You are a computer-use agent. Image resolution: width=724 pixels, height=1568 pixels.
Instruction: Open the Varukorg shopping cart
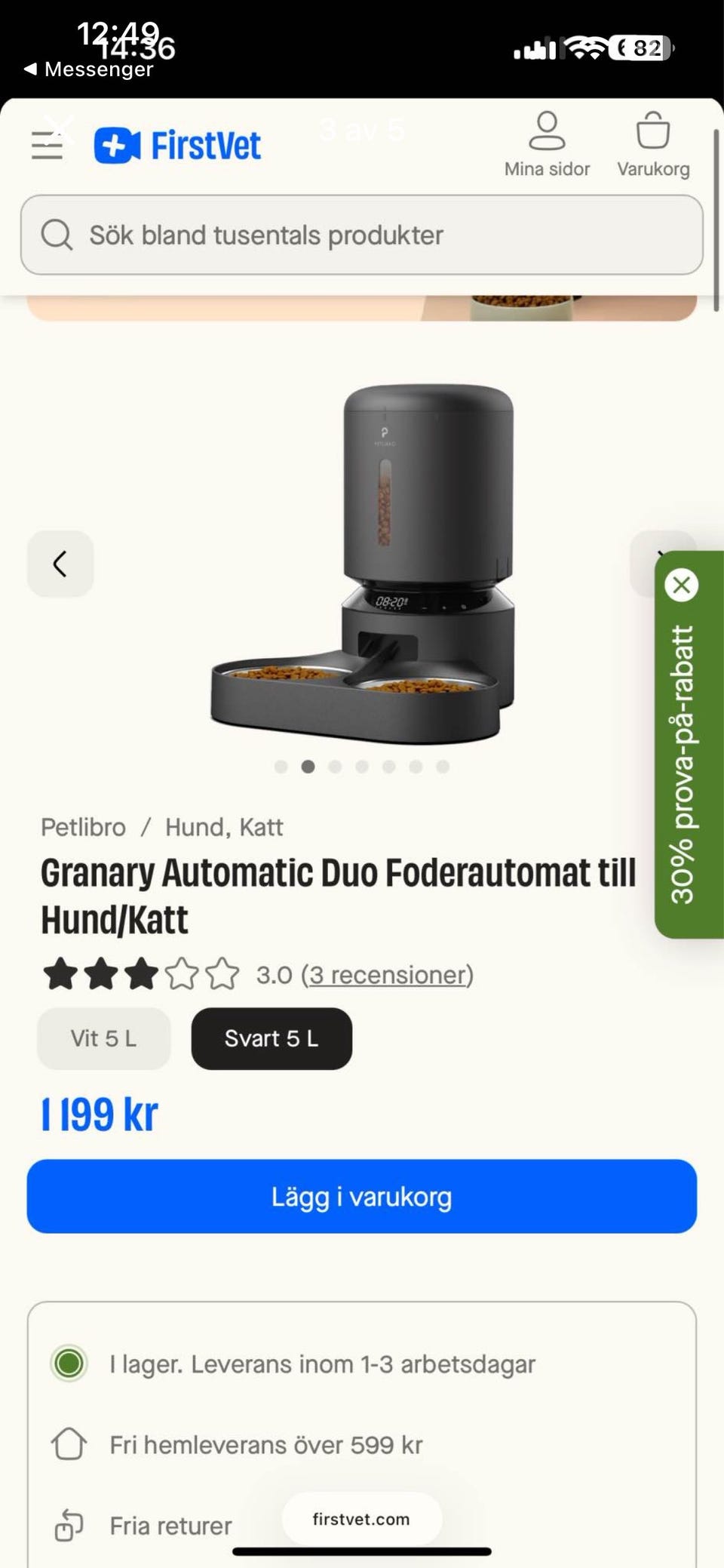(653, 145)
